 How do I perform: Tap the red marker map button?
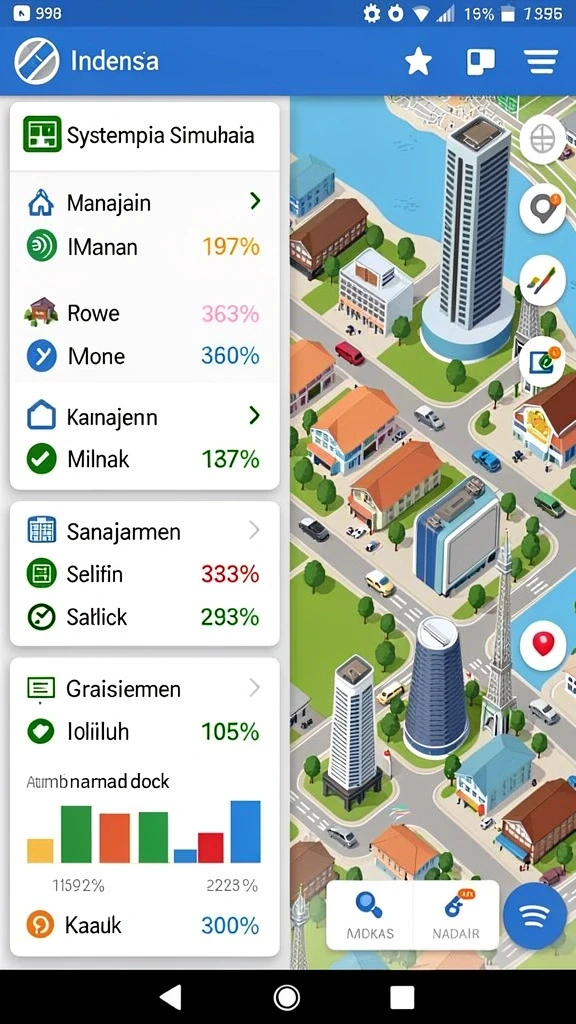point(543,645)
